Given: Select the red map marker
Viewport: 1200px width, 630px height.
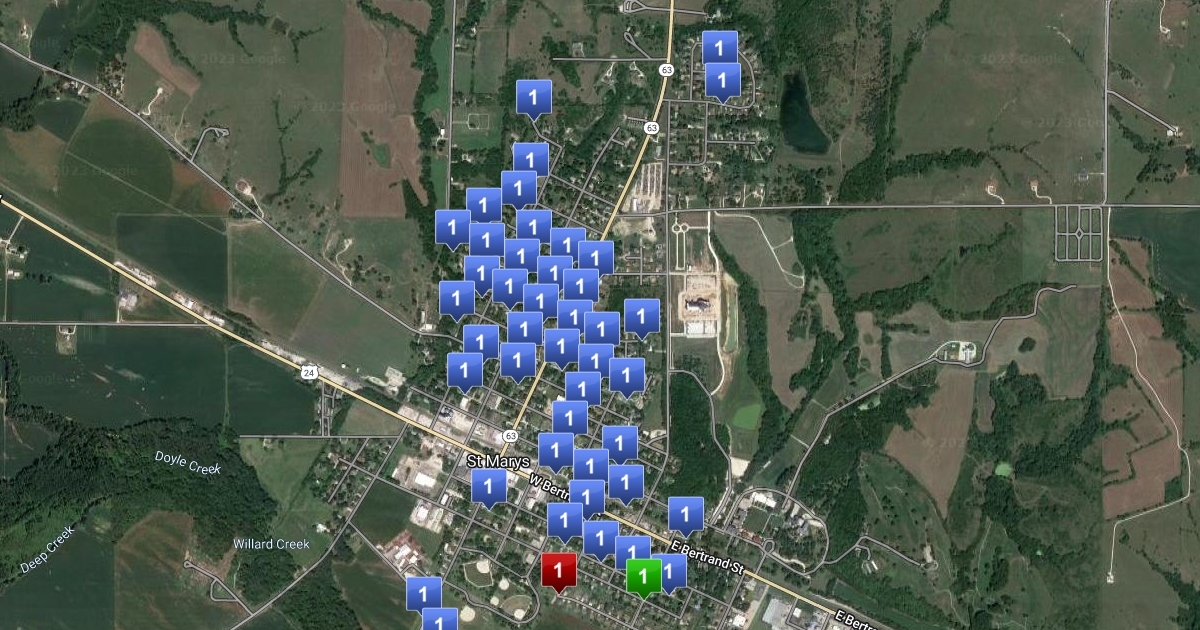Looking at the screenshot, I should click(x=559, y=571).
